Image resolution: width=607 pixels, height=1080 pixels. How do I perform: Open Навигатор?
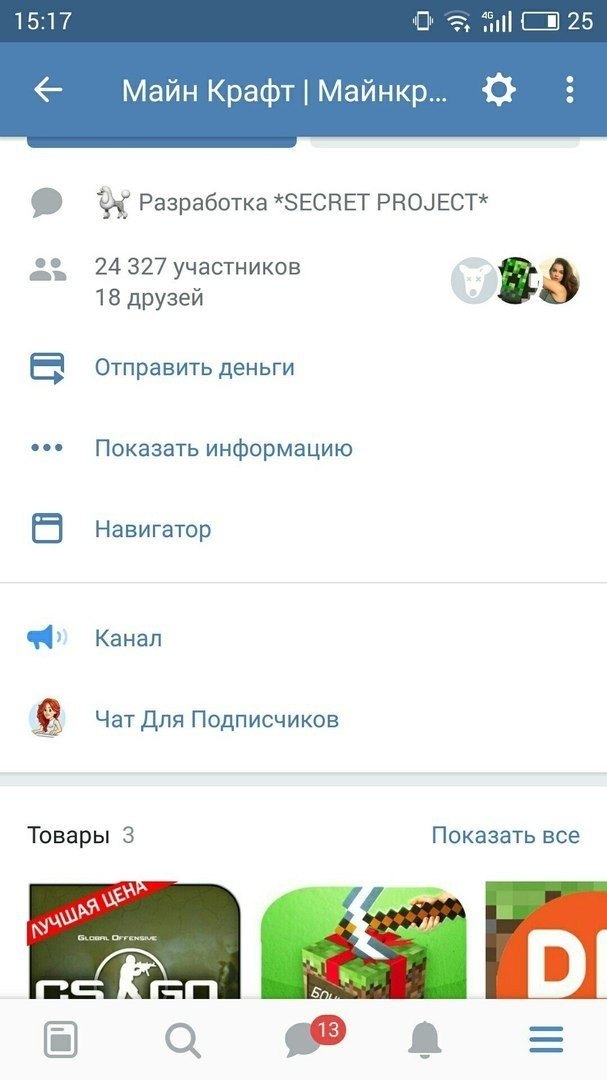[x=152, y=529]
